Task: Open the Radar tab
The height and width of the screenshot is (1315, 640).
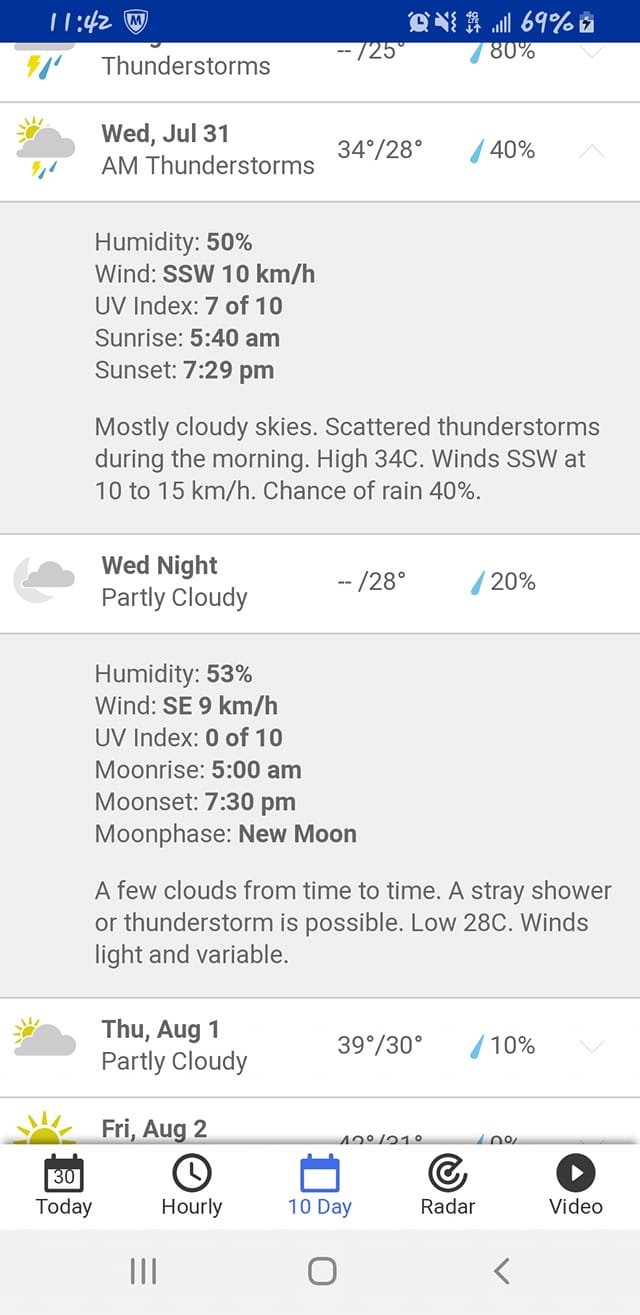Action: click(448, 1186)
